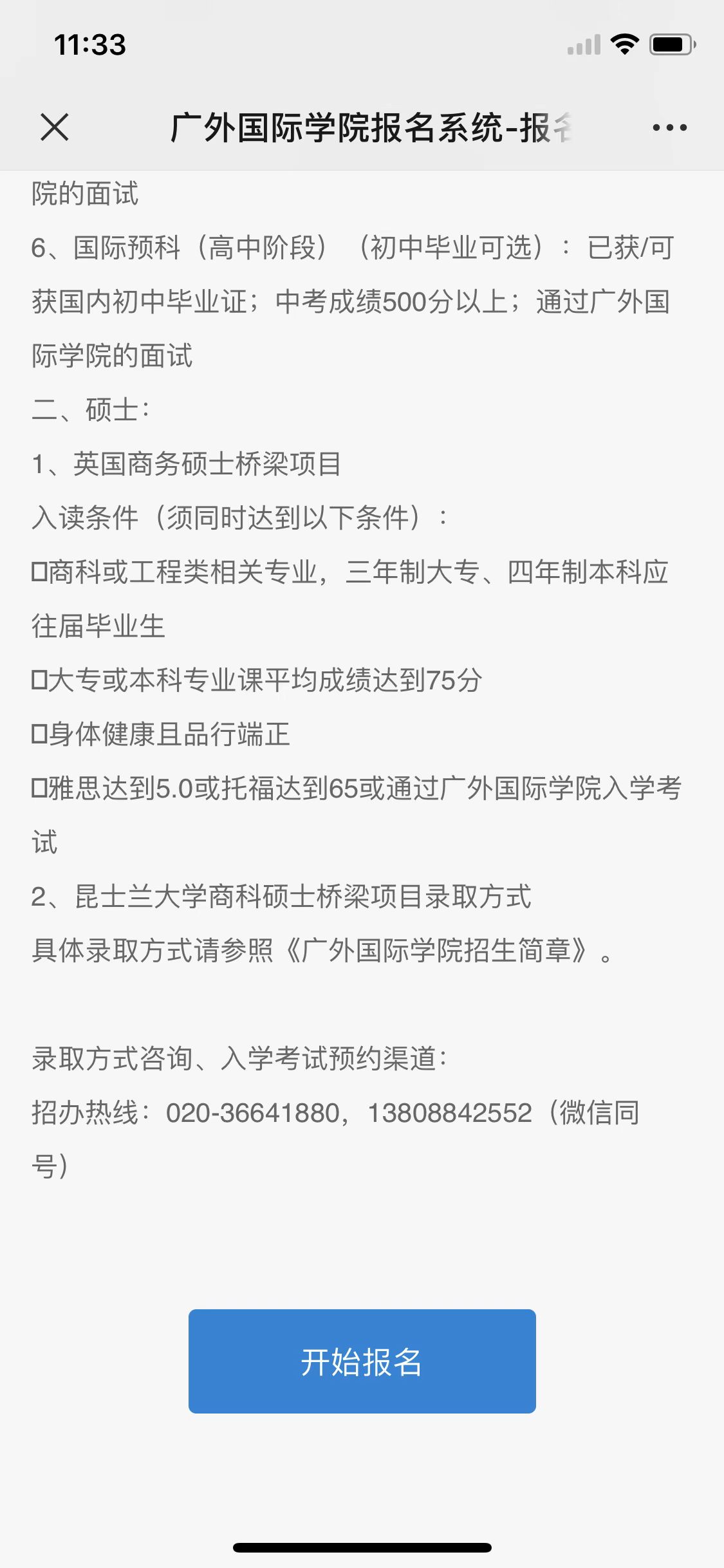Open the three-dot overflow menu
Viewport: 724px width, 1568px height.
click(x=669, y=127)
